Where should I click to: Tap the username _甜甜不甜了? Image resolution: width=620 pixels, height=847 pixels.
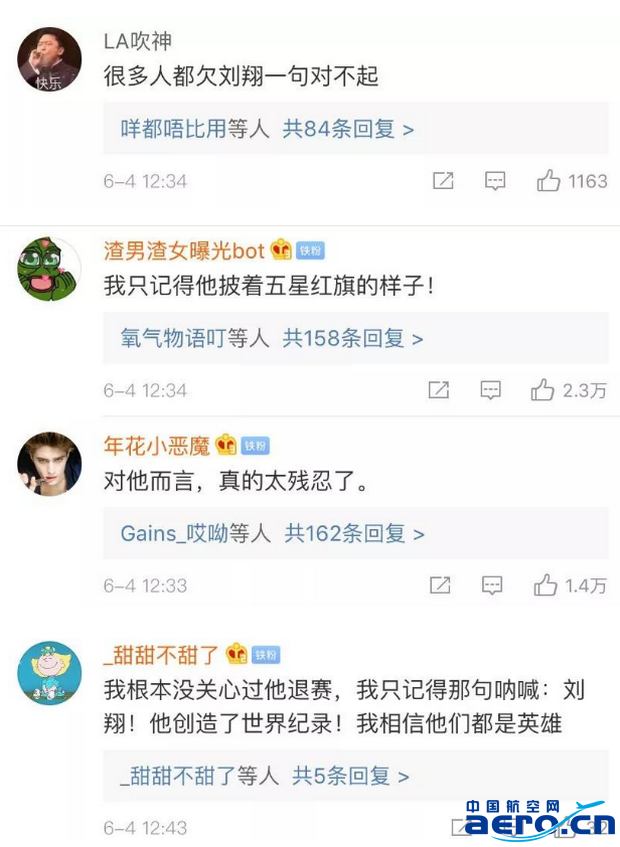162,655
